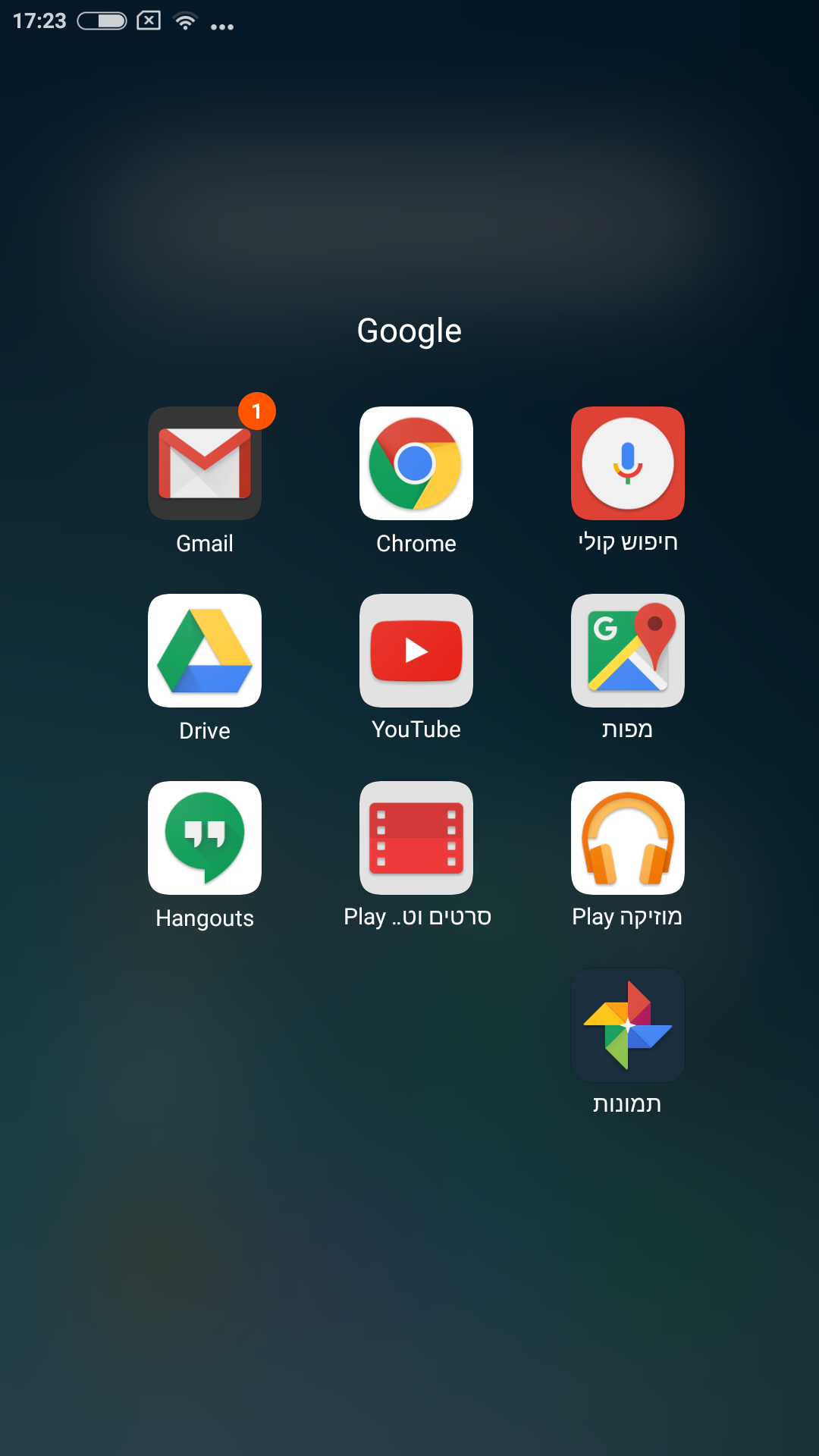This screenshot has width=819, height=1456.
Task: Open Google Drive
Action: pos(205,651)
